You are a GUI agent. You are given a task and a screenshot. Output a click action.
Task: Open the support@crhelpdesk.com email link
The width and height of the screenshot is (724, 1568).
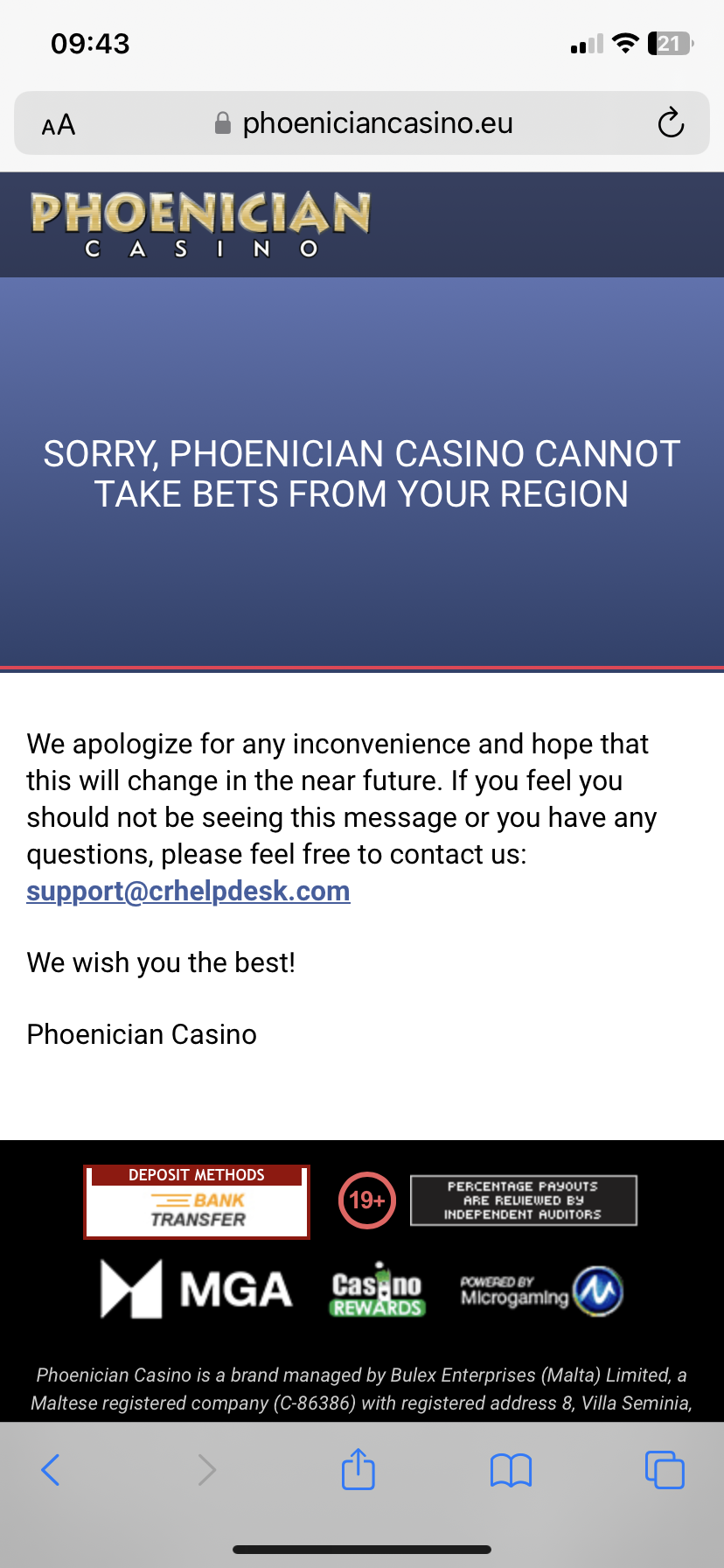(188, 891)
